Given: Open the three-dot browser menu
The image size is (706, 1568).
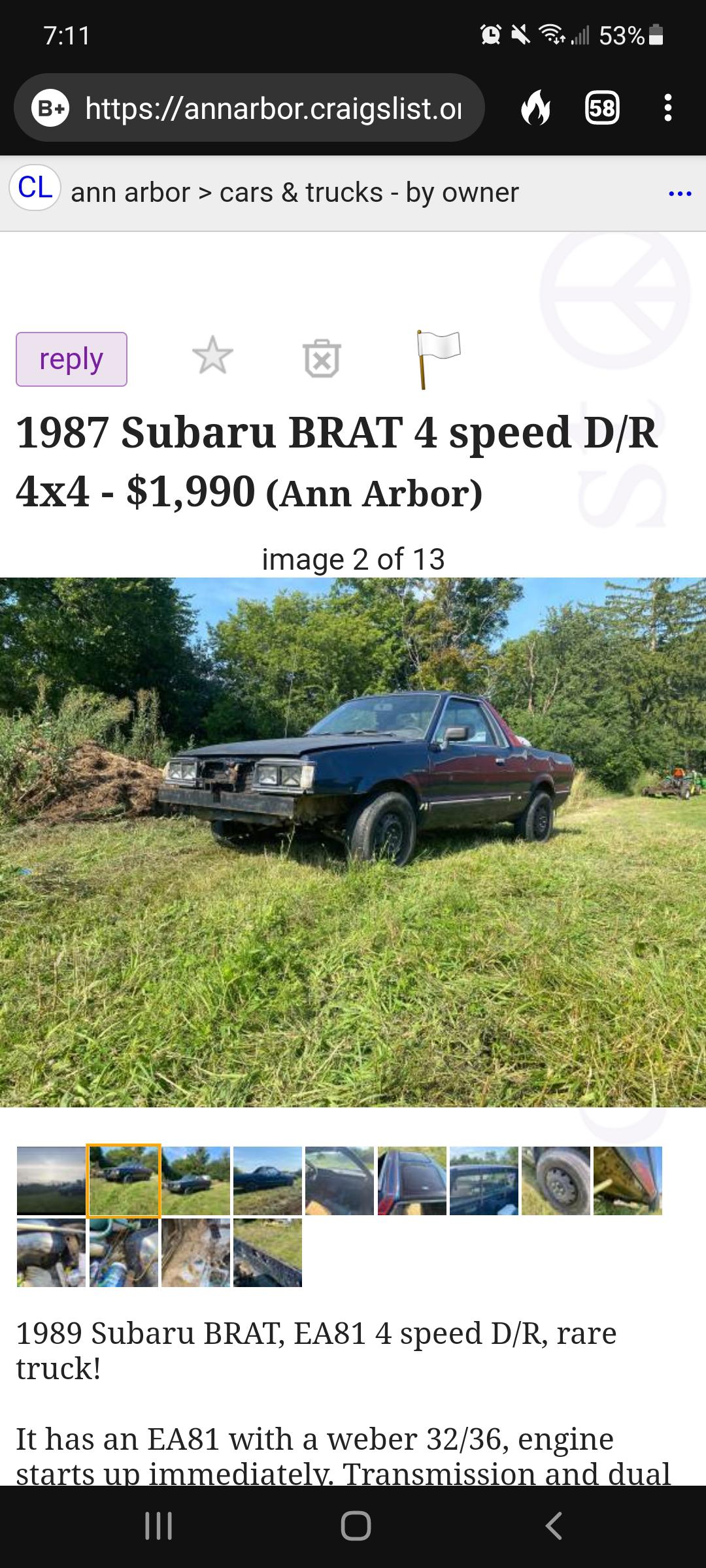Looking at the screenshot, I should (x=668, y=110).
